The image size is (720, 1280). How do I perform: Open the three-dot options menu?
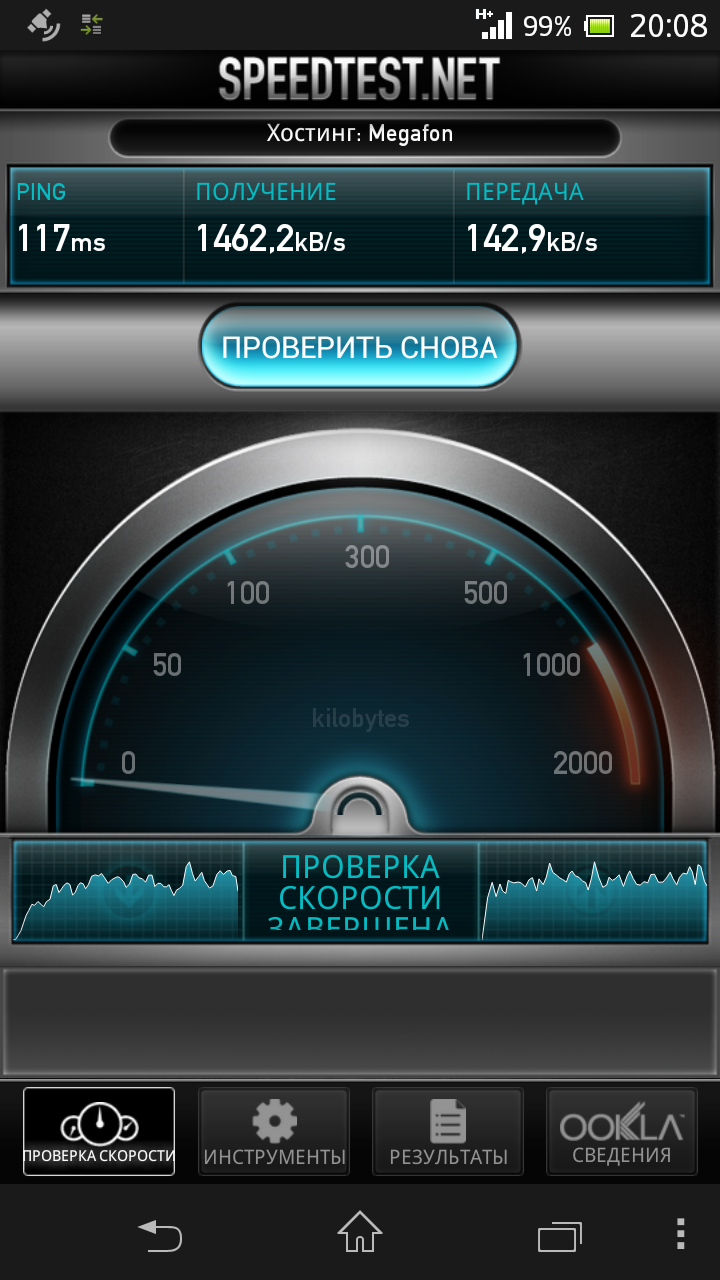[680, 1234]
